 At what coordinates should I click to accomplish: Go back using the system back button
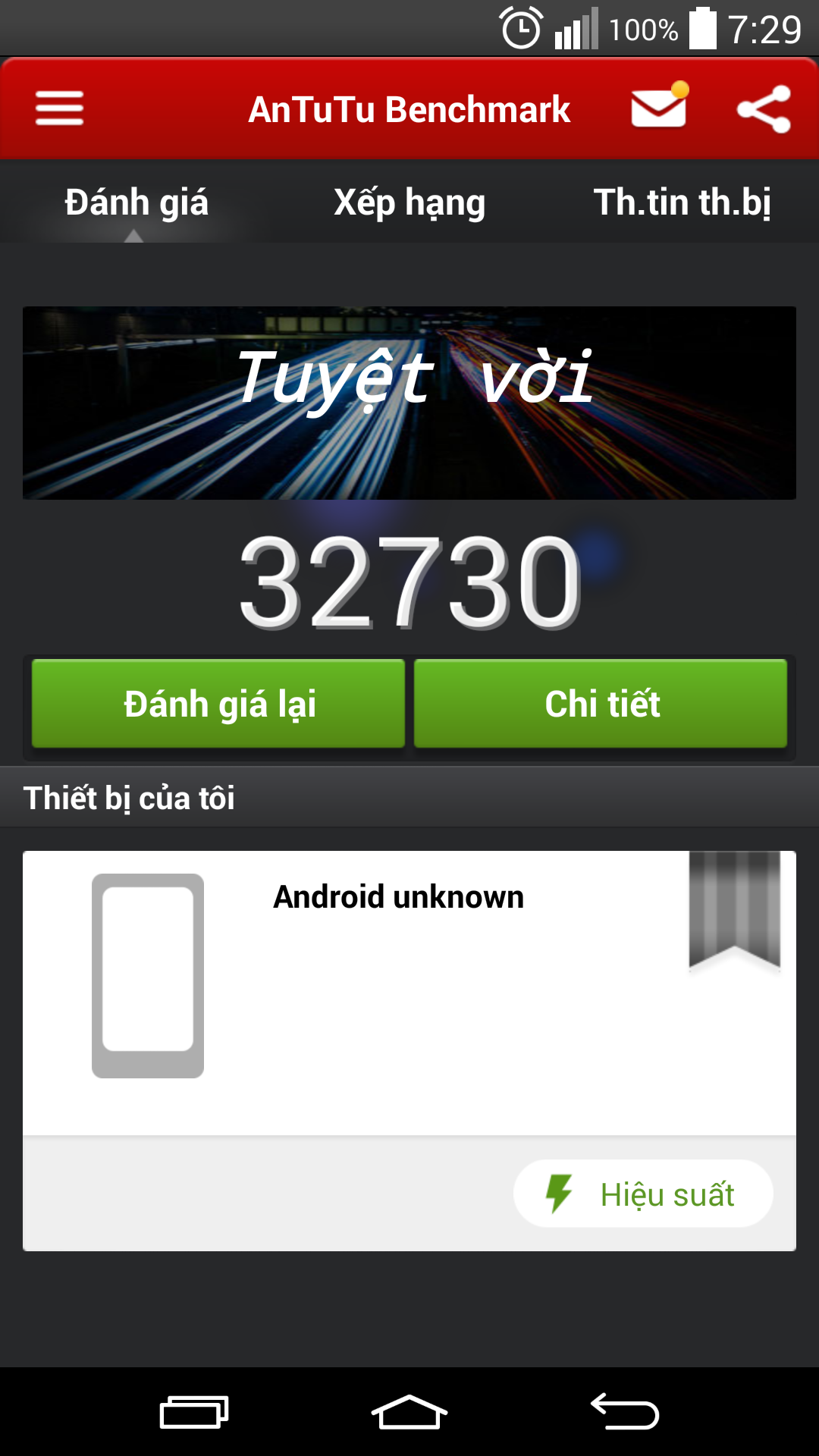pyautogui.click(x=625, y=1412)
